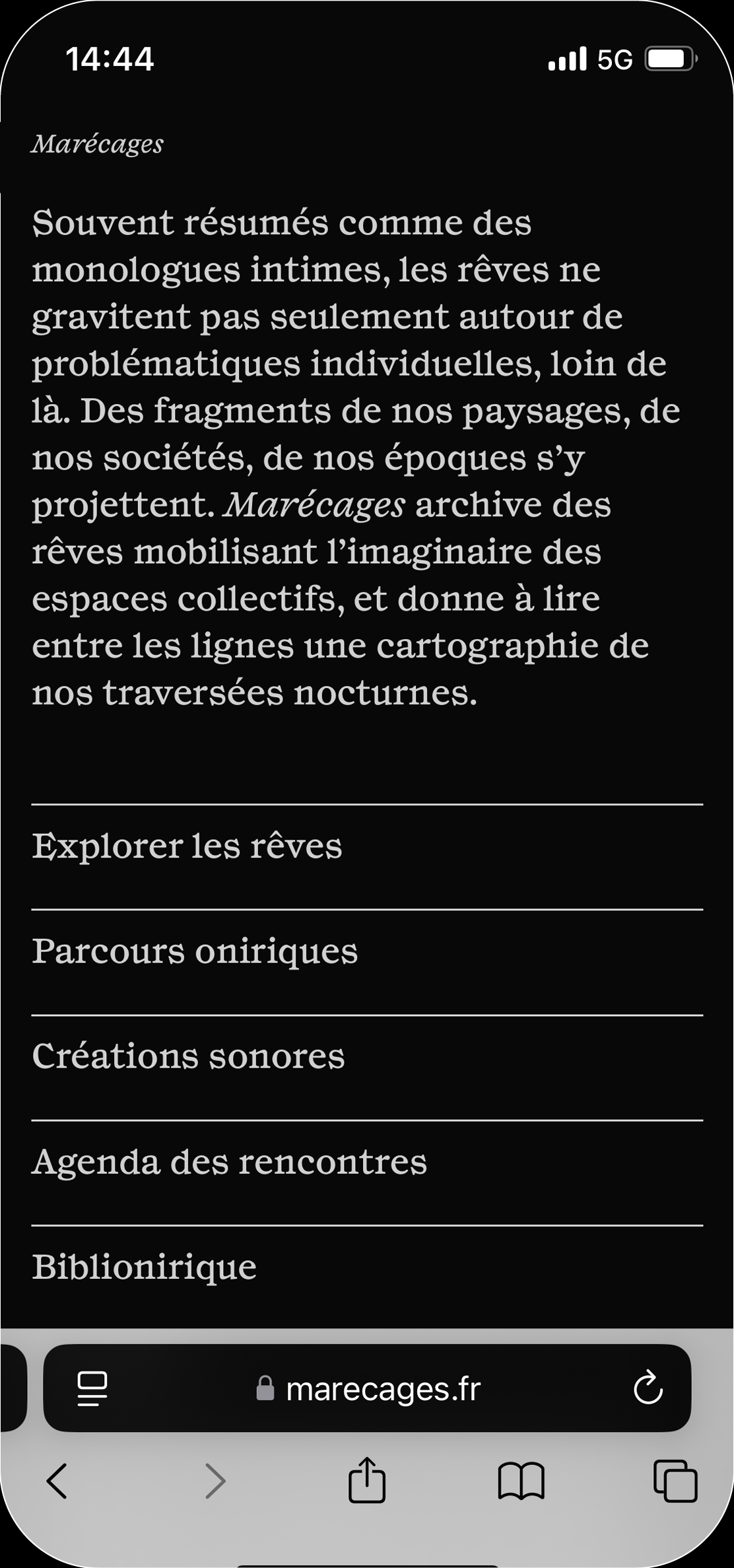Open the Biblionirique page

pos(145,1268)
